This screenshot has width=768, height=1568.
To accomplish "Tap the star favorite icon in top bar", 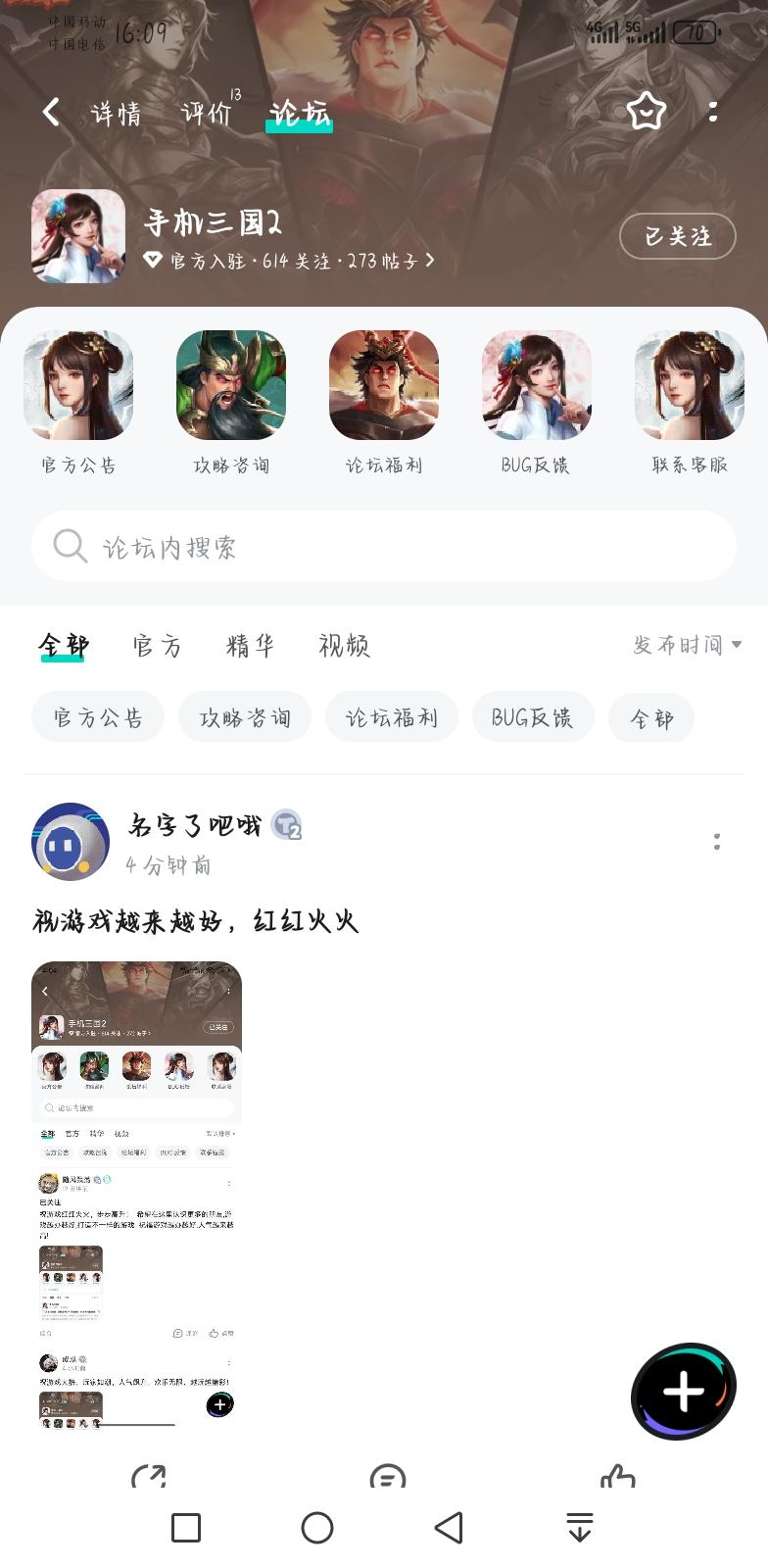I will tap(646, 112).
